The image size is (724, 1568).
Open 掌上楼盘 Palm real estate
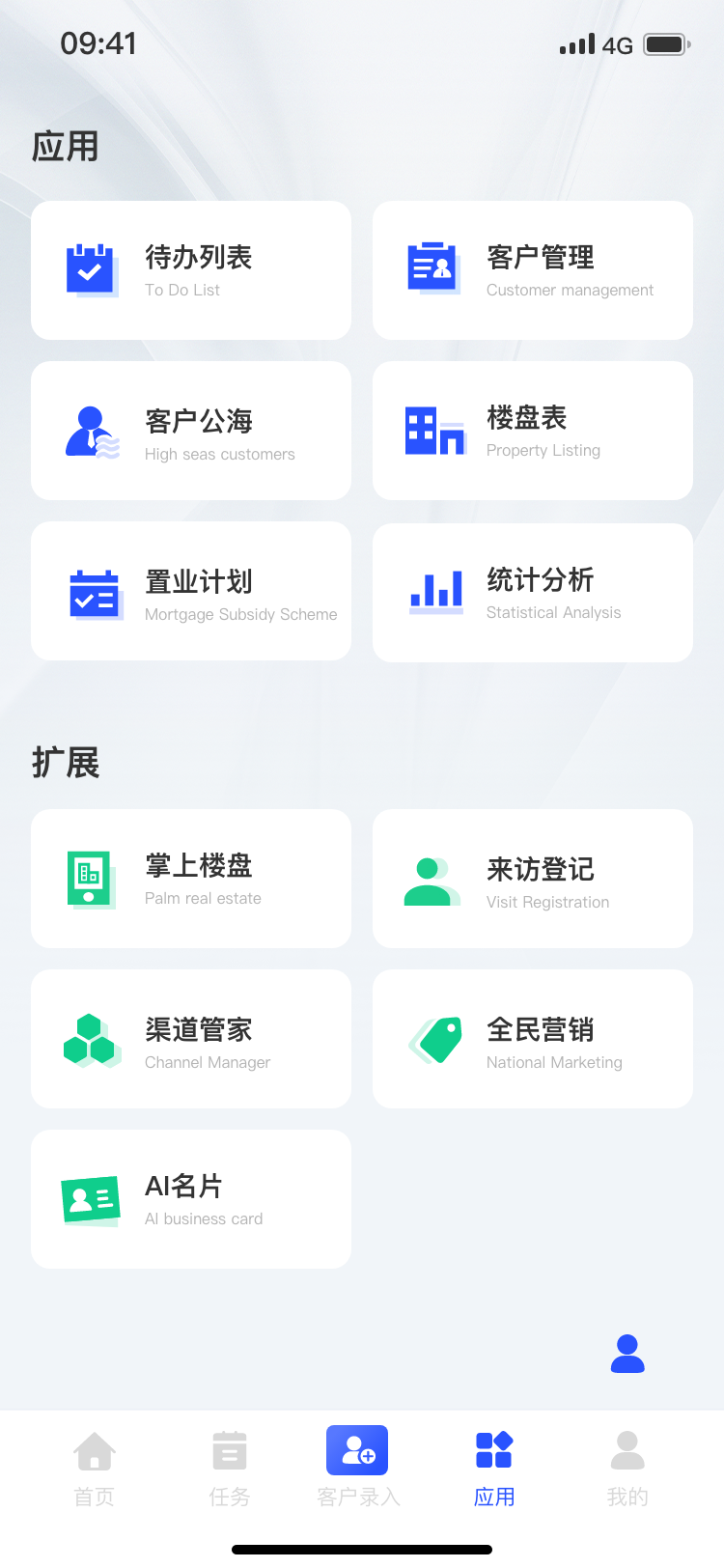pyautogui.click(x=191, y=879)
